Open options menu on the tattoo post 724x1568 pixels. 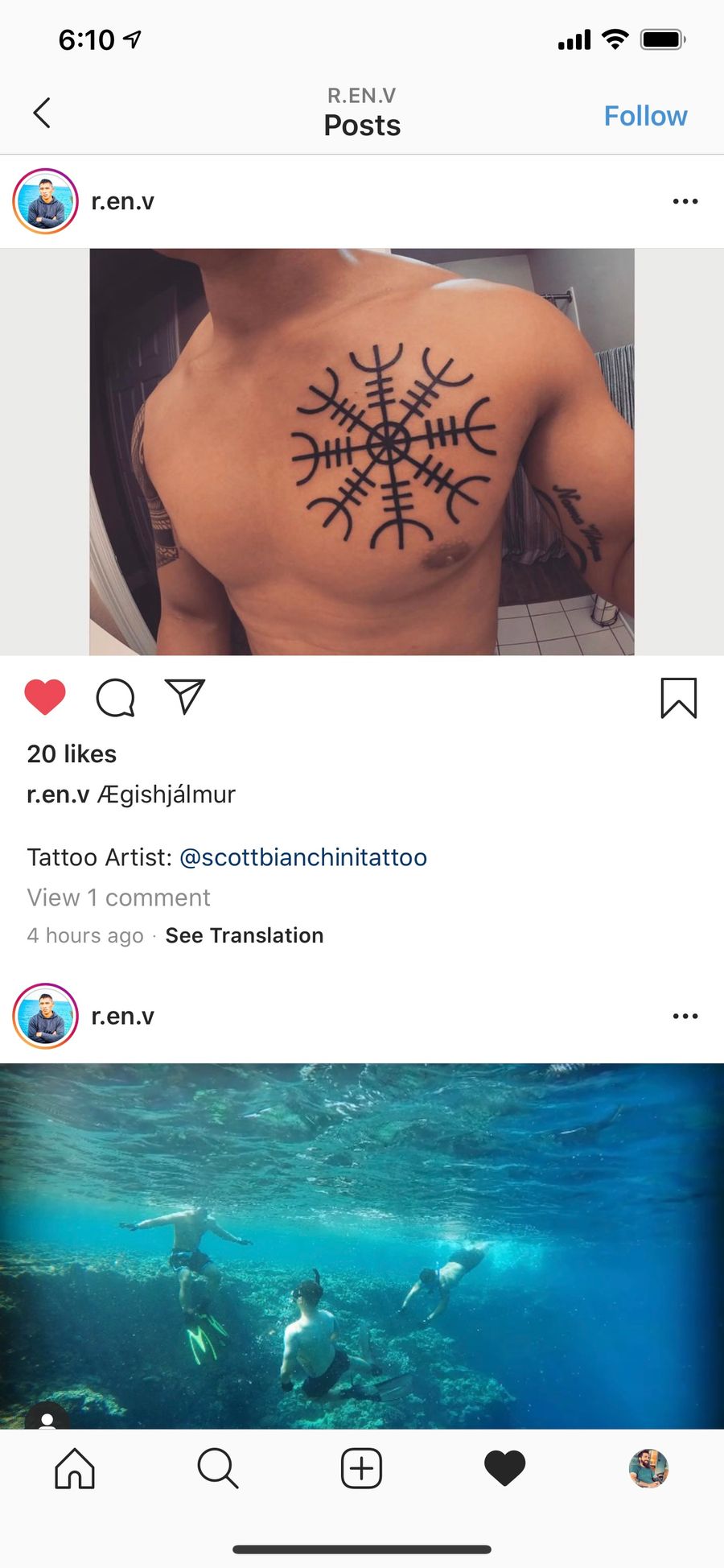685,201
